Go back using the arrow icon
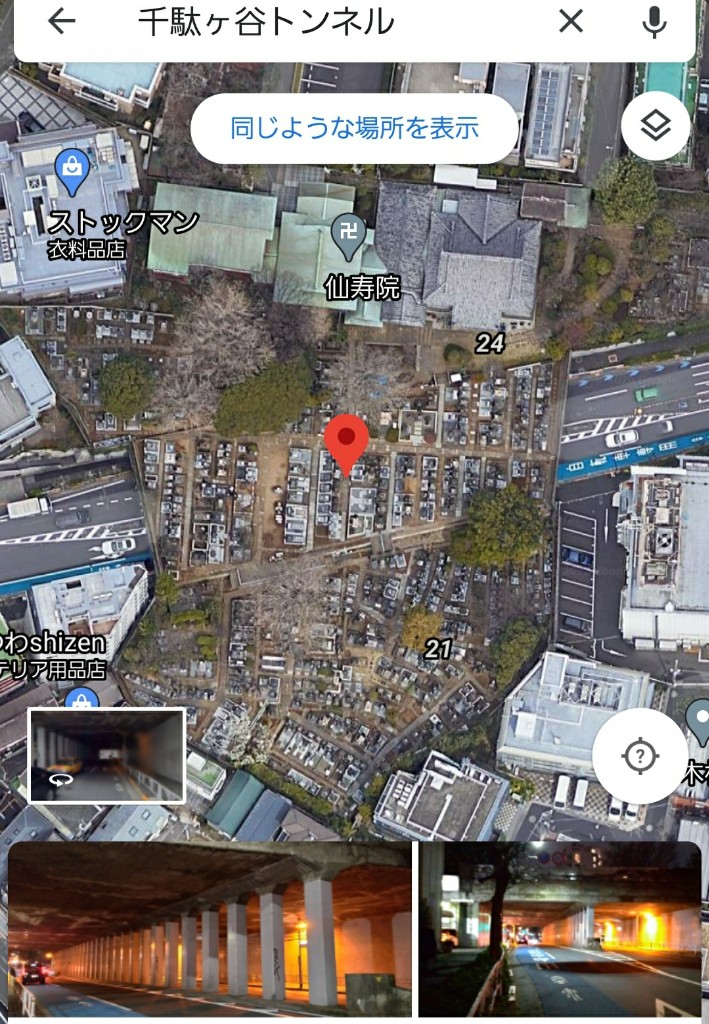 point(62,21)
